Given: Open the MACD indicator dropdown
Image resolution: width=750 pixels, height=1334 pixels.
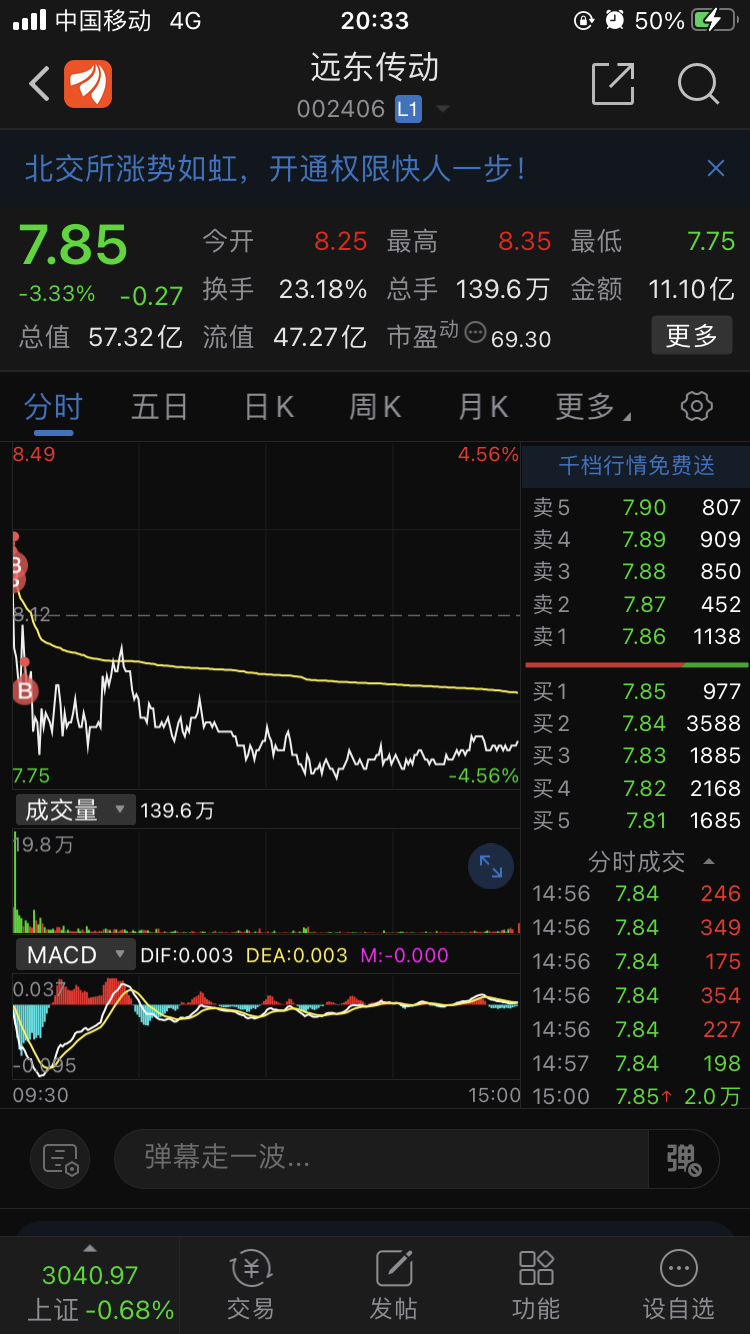Looking at the screenshot, I should click(75, 954).
